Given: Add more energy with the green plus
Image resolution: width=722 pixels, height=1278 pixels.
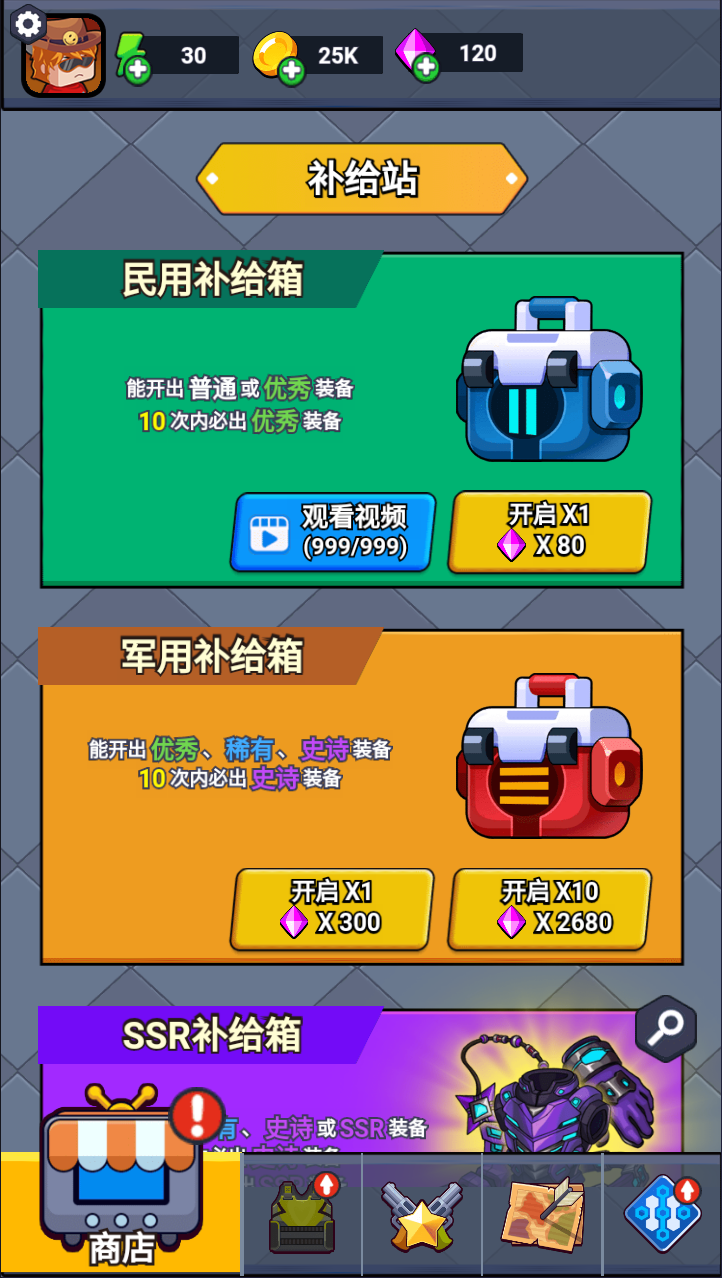Looking at the screenshot, I should (138, 70).
